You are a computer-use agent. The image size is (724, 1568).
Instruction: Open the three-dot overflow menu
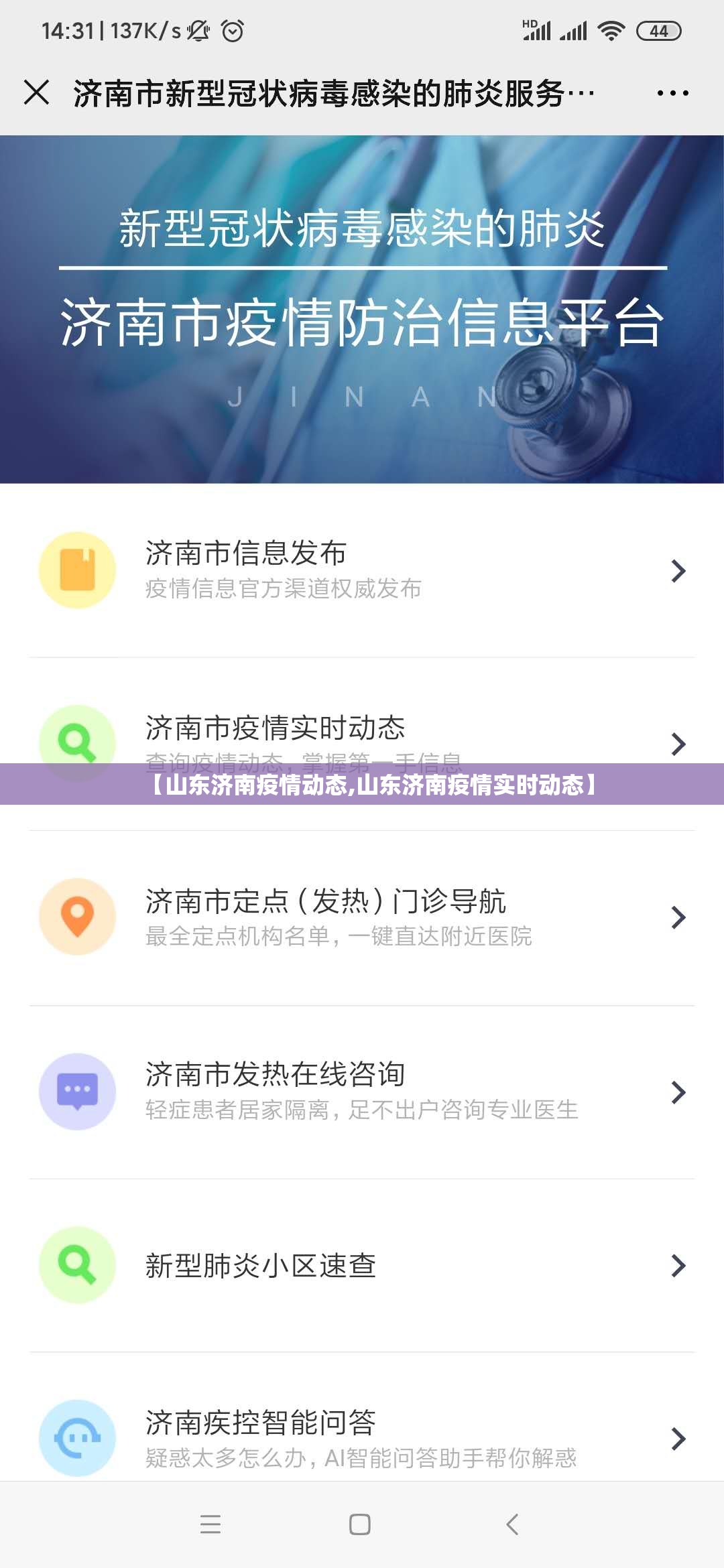click(x=672, y=93)
